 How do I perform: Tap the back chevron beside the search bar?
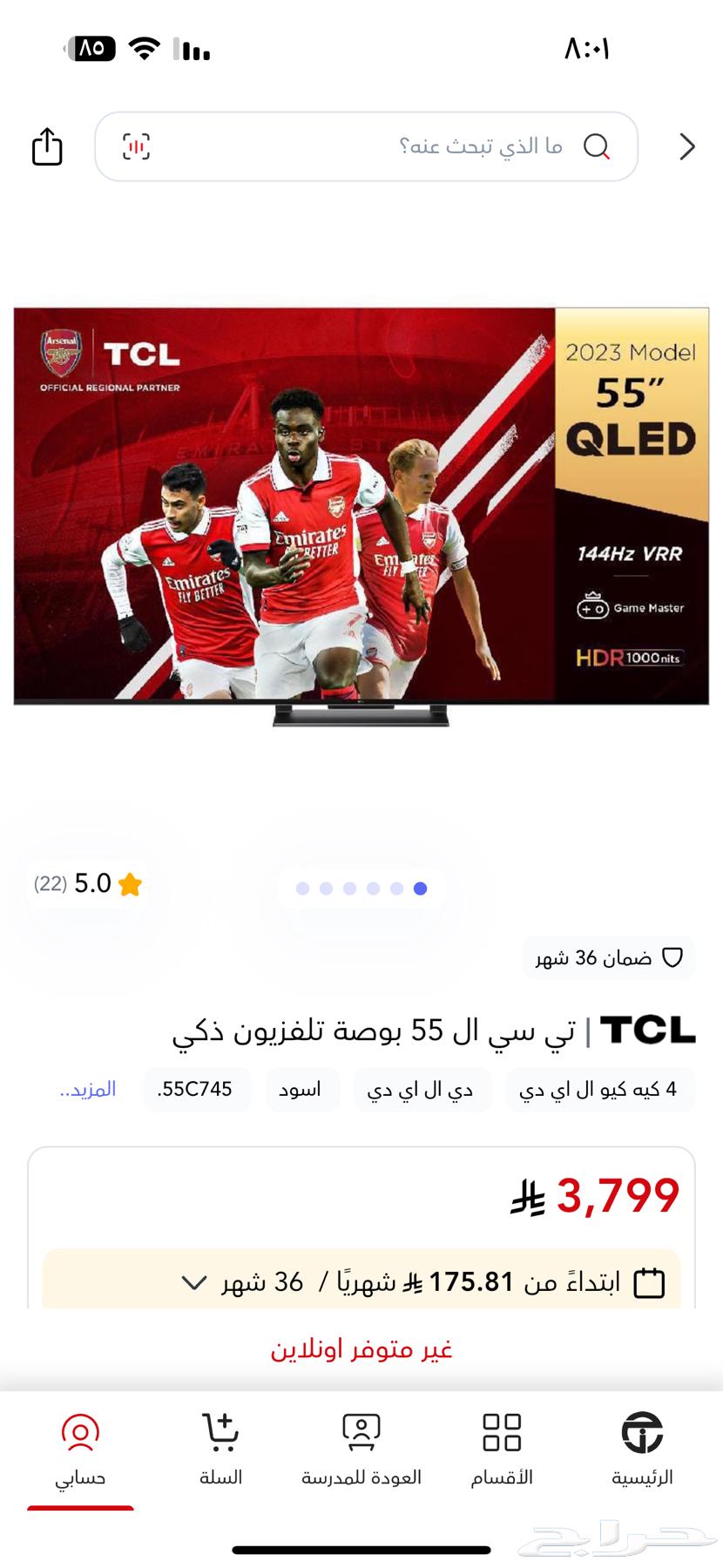click(686, 146)
